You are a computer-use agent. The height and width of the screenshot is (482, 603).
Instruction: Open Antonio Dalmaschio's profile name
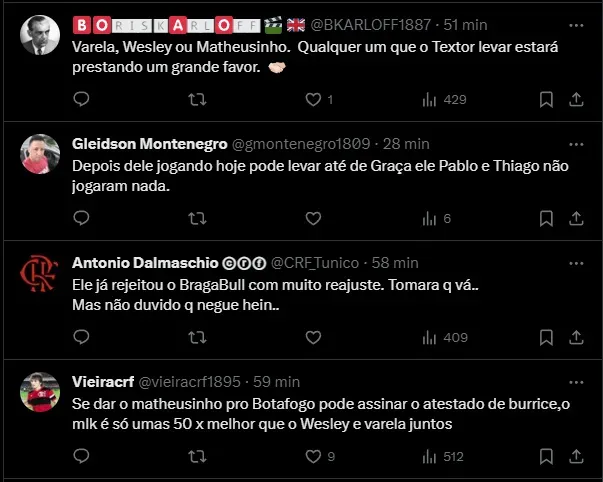(x=145, y=263)
